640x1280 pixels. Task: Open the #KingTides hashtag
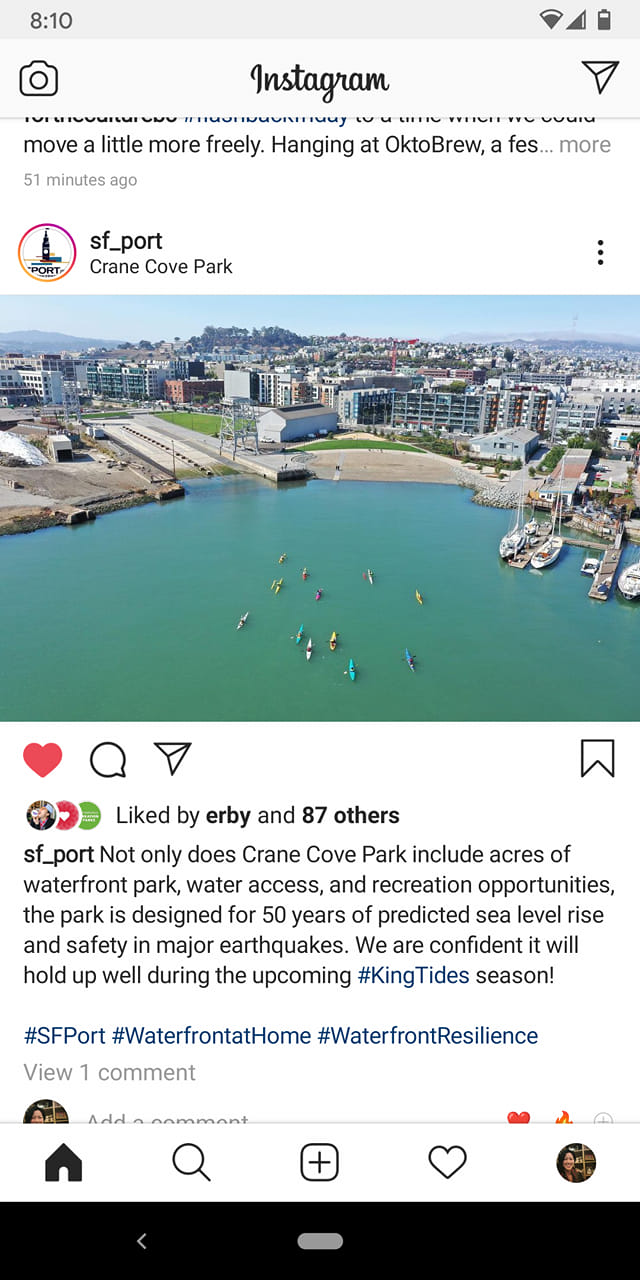(x=413, y=975)
